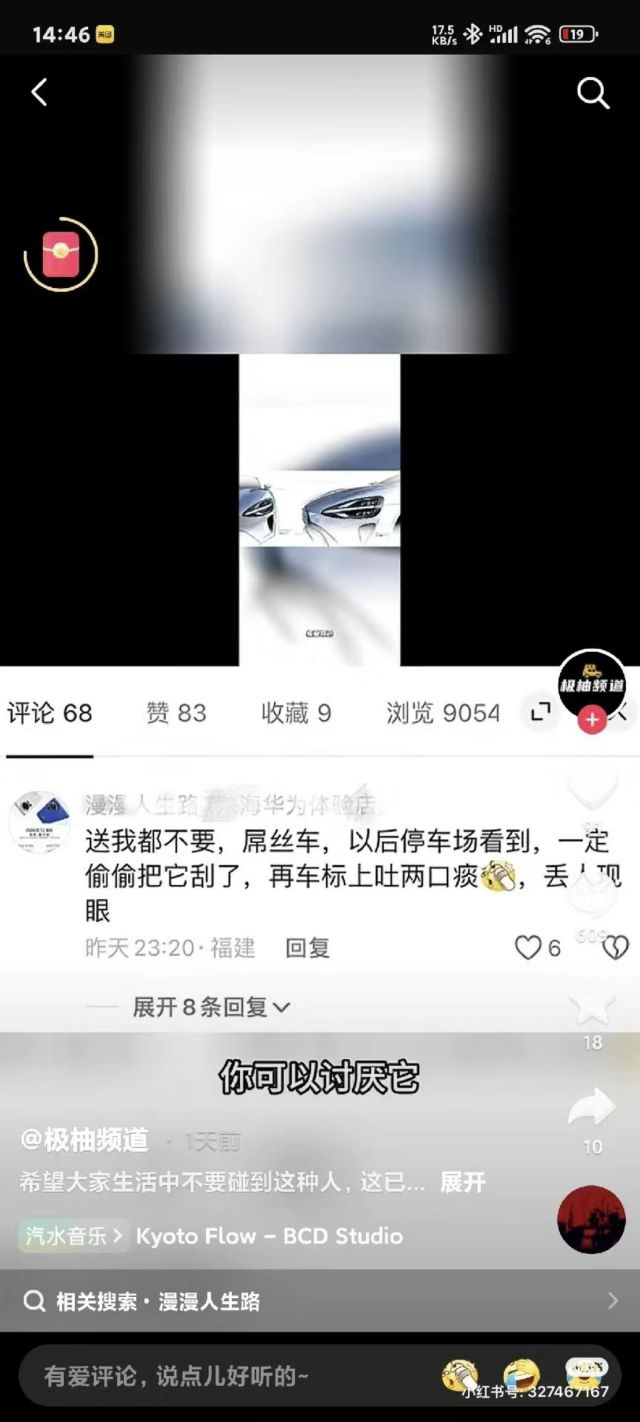
Task: Expand 展开8条回复
Action: click(x=211, y=1007)
